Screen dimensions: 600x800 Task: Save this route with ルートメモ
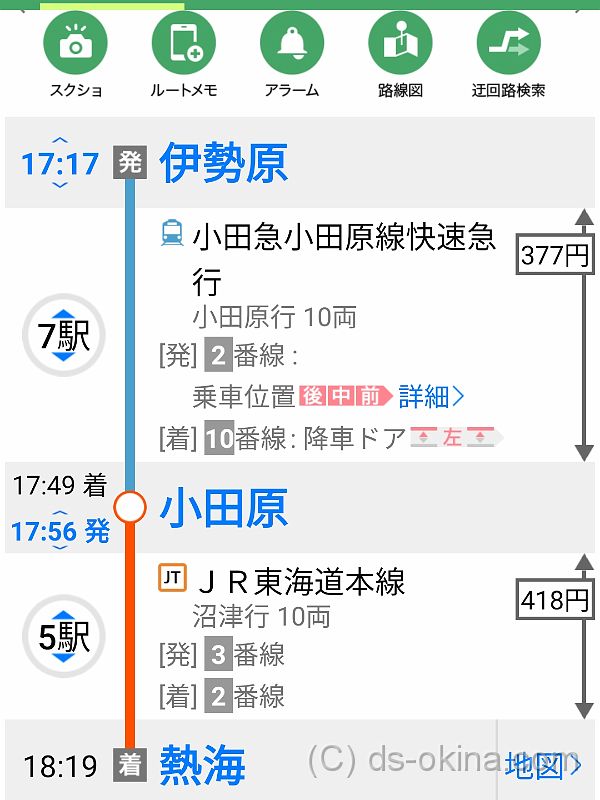184,45
